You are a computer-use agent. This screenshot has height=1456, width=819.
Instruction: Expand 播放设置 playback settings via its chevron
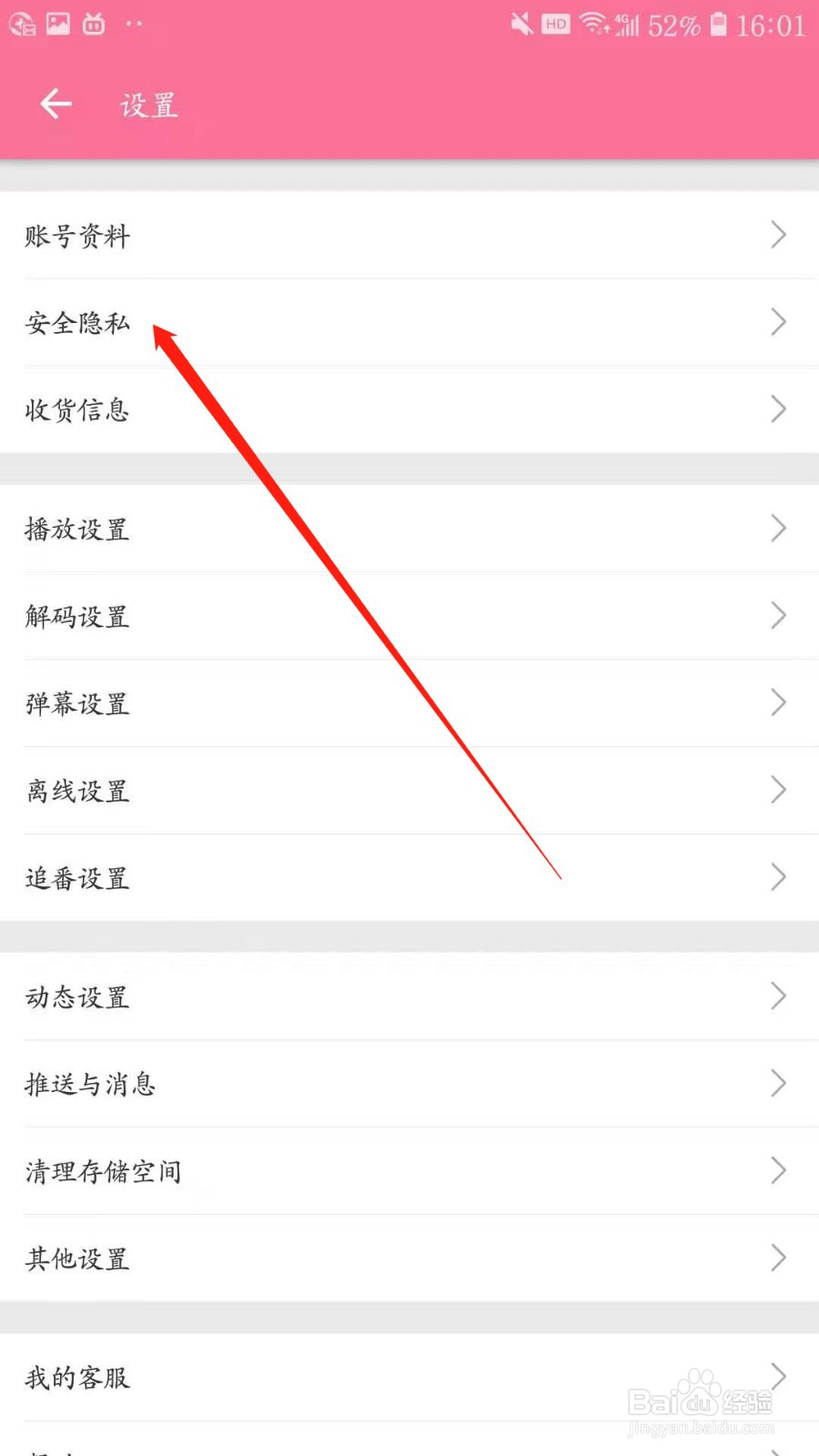click(778, 528)
